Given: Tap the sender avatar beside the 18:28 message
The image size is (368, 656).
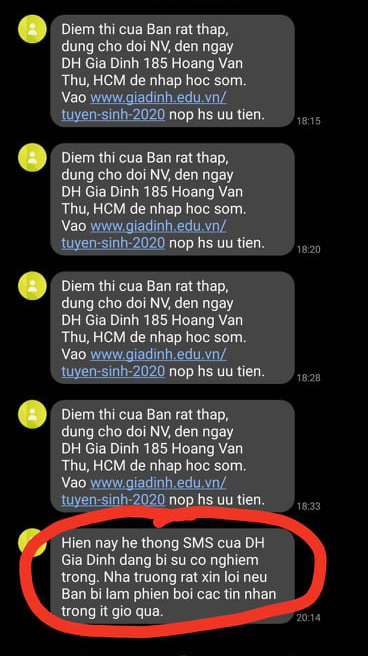Looking at the screenshot, I should pyautogui.click(x=32, y=286).
